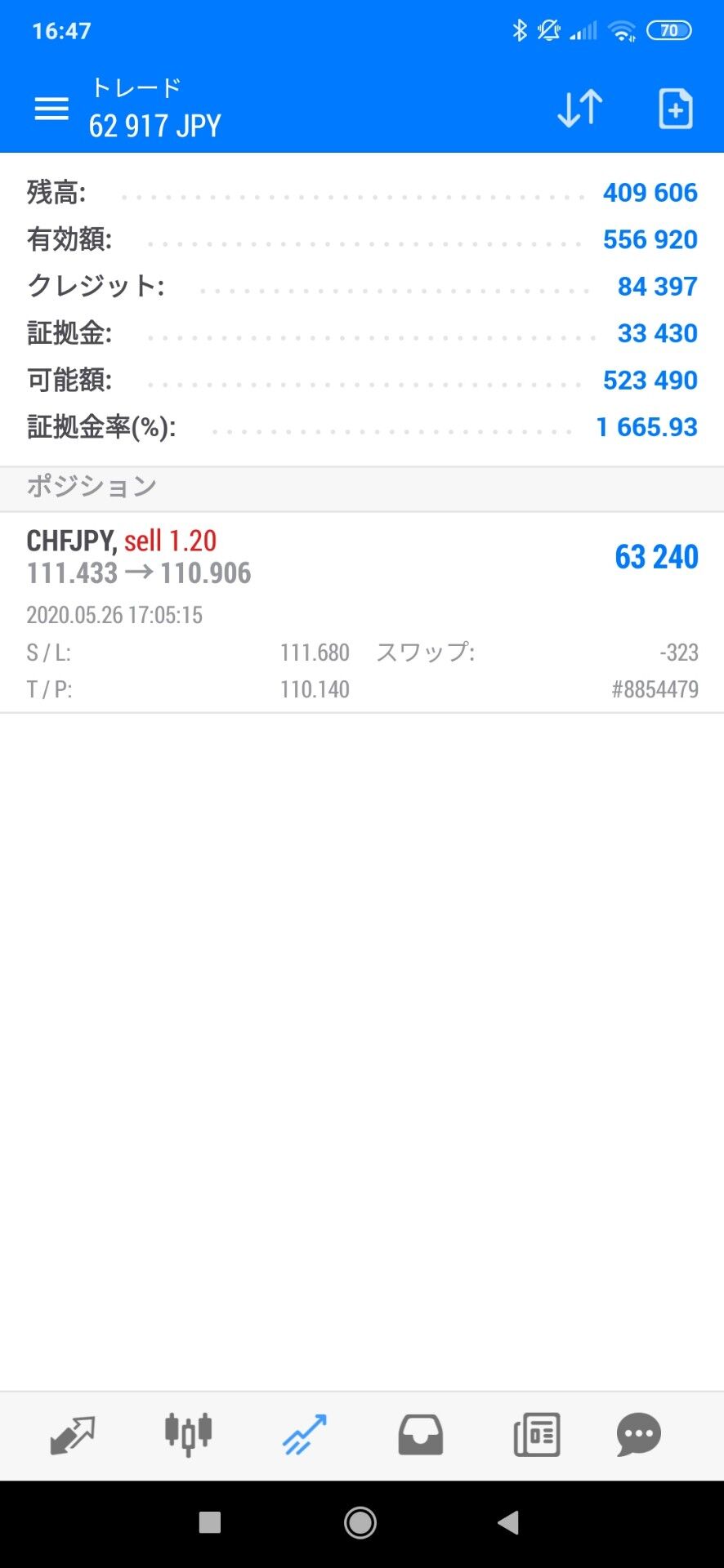Switch to the Chart tab
The image size is (724, 1568).
tap(189, 1435)
